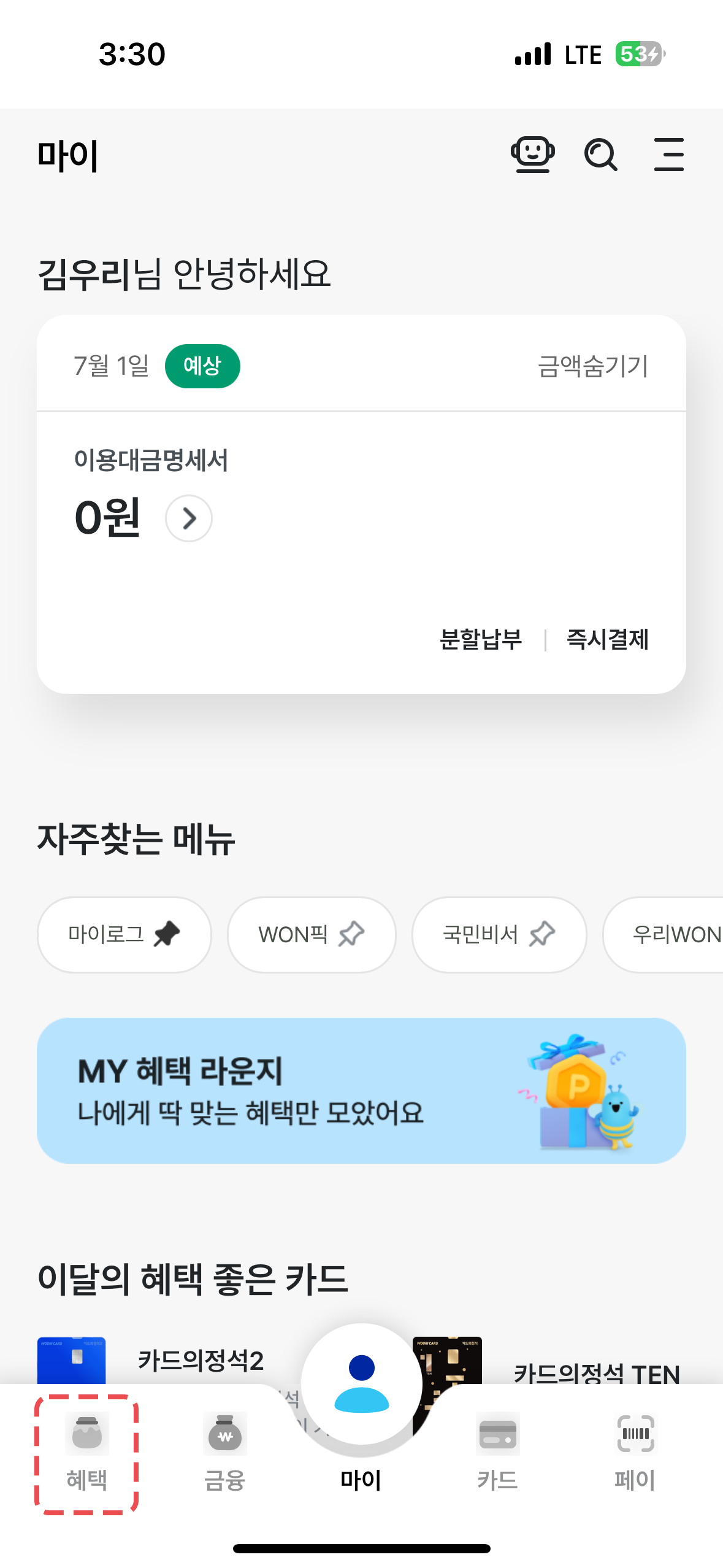Select 분할납부
The width and height of the screenshot is (723, 1568).
click(481, 639)
